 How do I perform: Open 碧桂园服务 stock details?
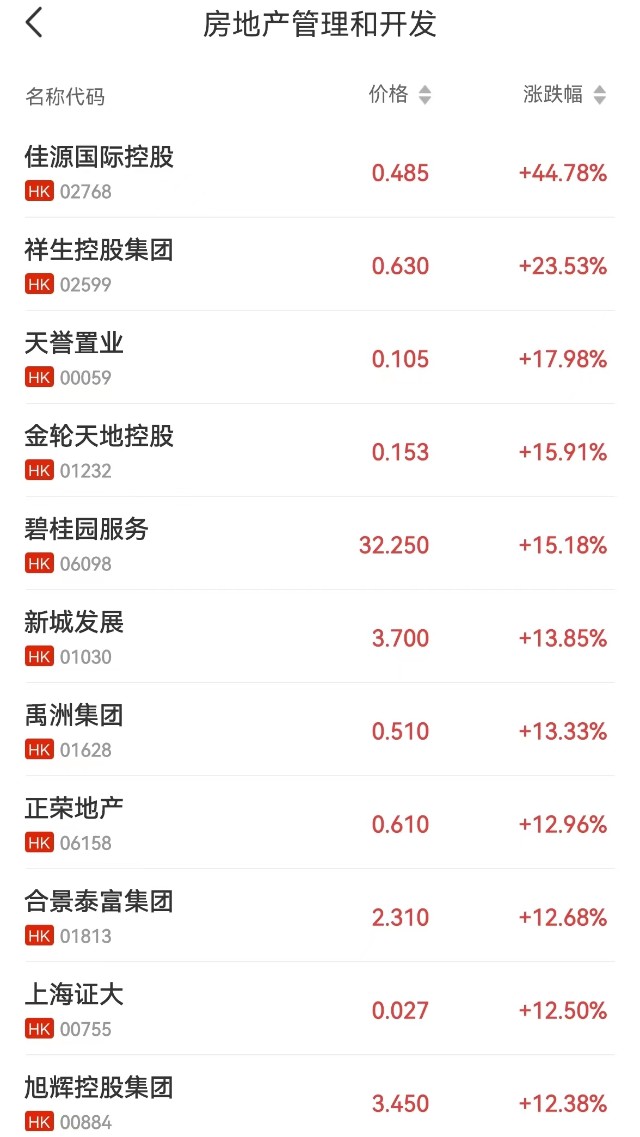coord(320,543)
